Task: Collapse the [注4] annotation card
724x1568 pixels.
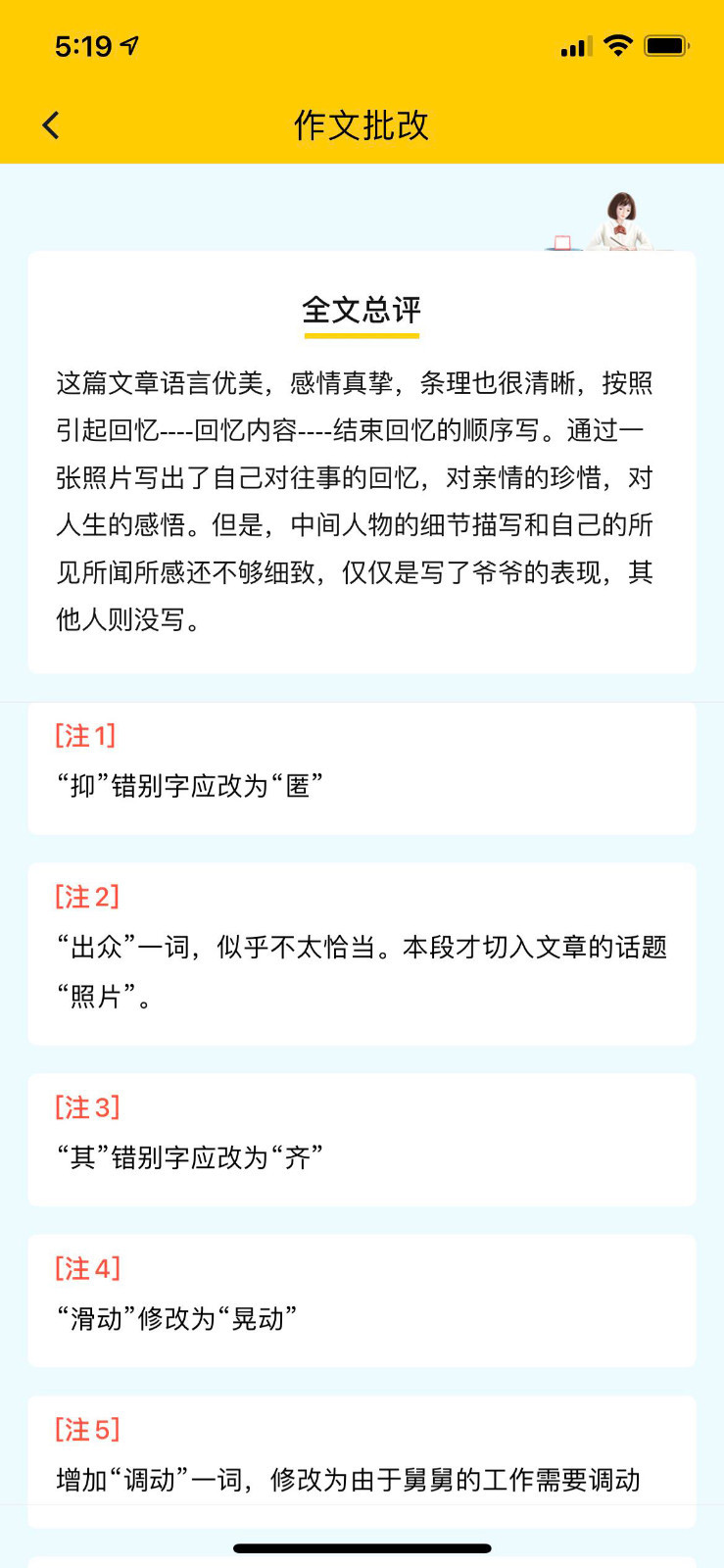Action: tap(362, 1300)
